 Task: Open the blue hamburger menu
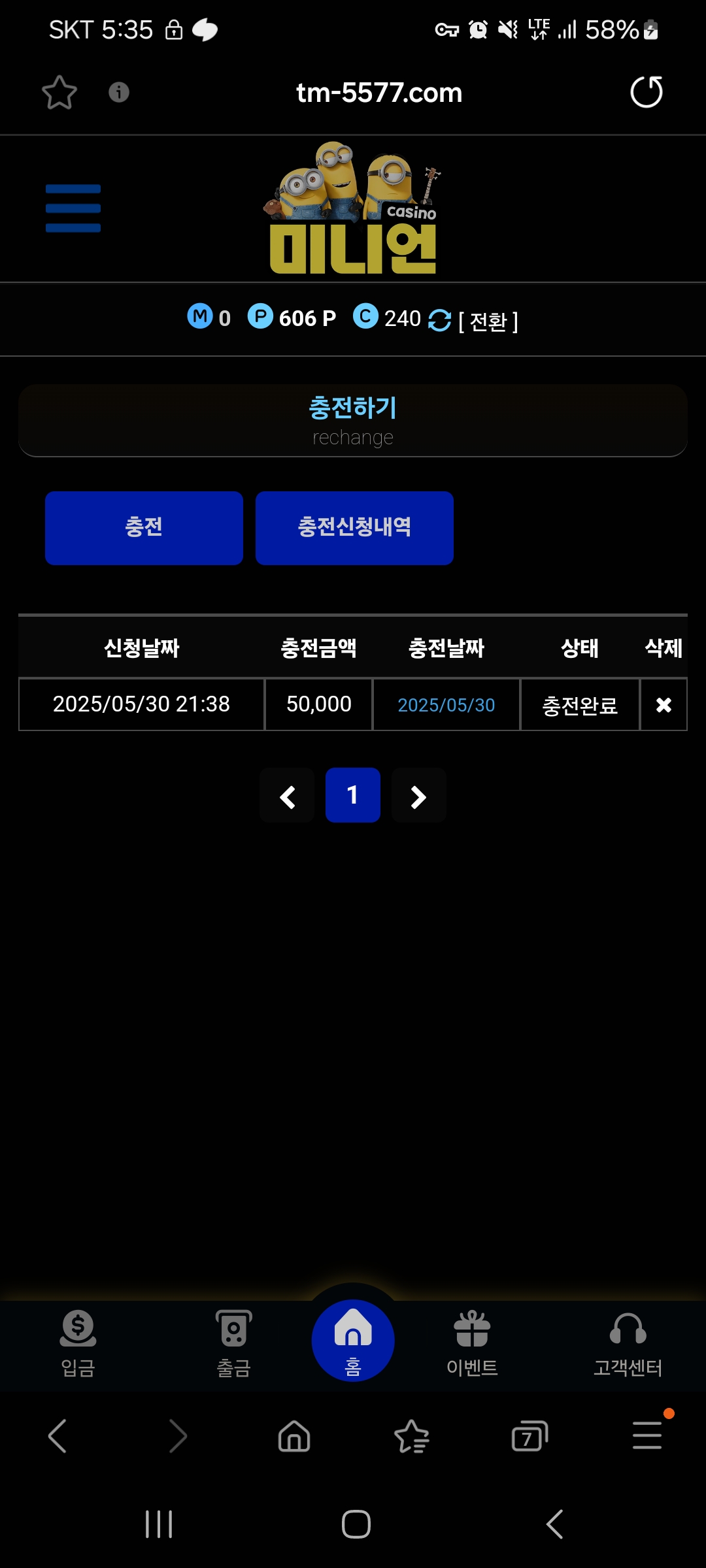point(73,208)
